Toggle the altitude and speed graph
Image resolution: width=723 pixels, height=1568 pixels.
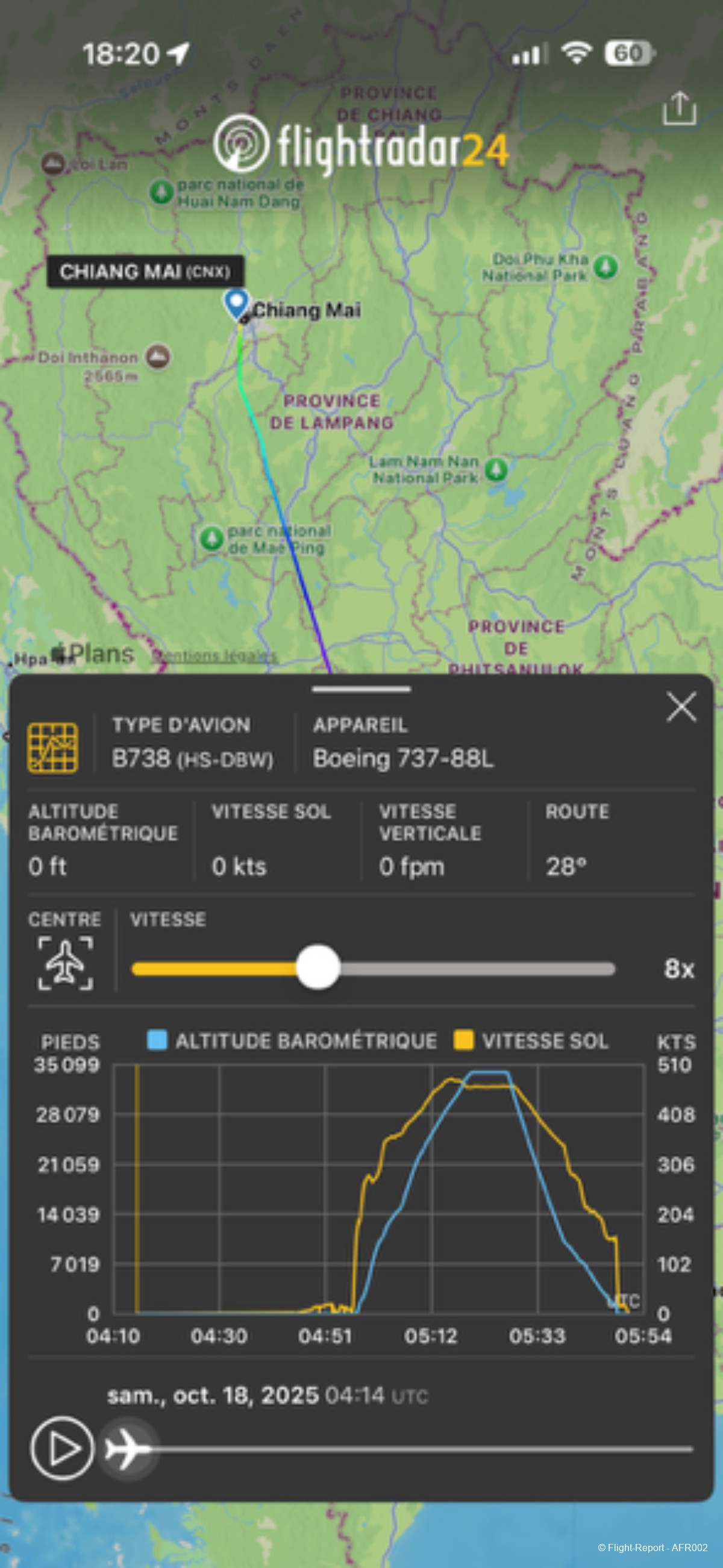pyautogui.click(x=52, y=748)
